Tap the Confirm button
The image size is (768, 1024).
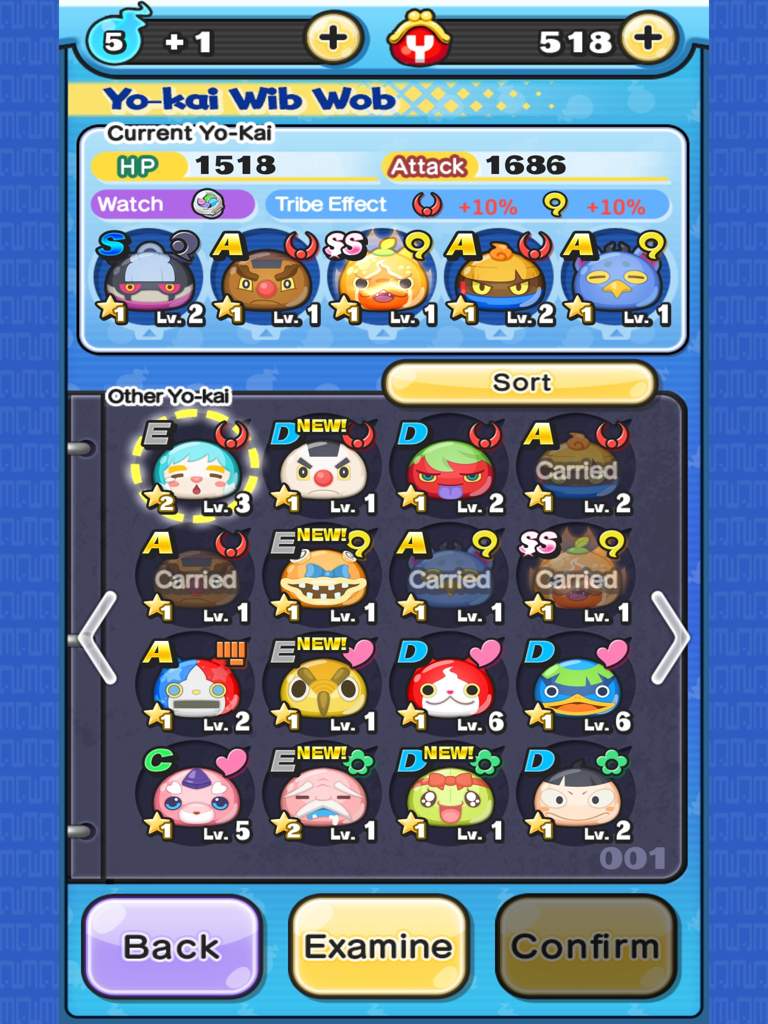pyautogui.click(x=586, y=945)
